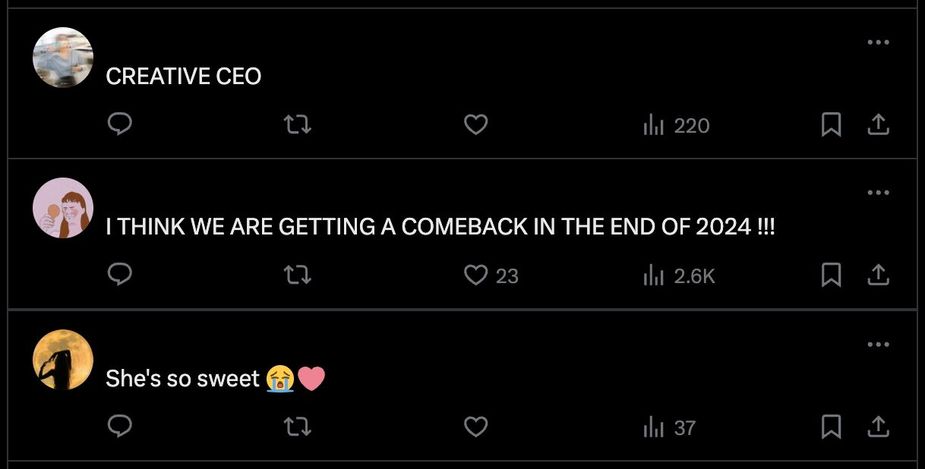
Task: Like the She's so sweet post
Action: coord(476,427)
